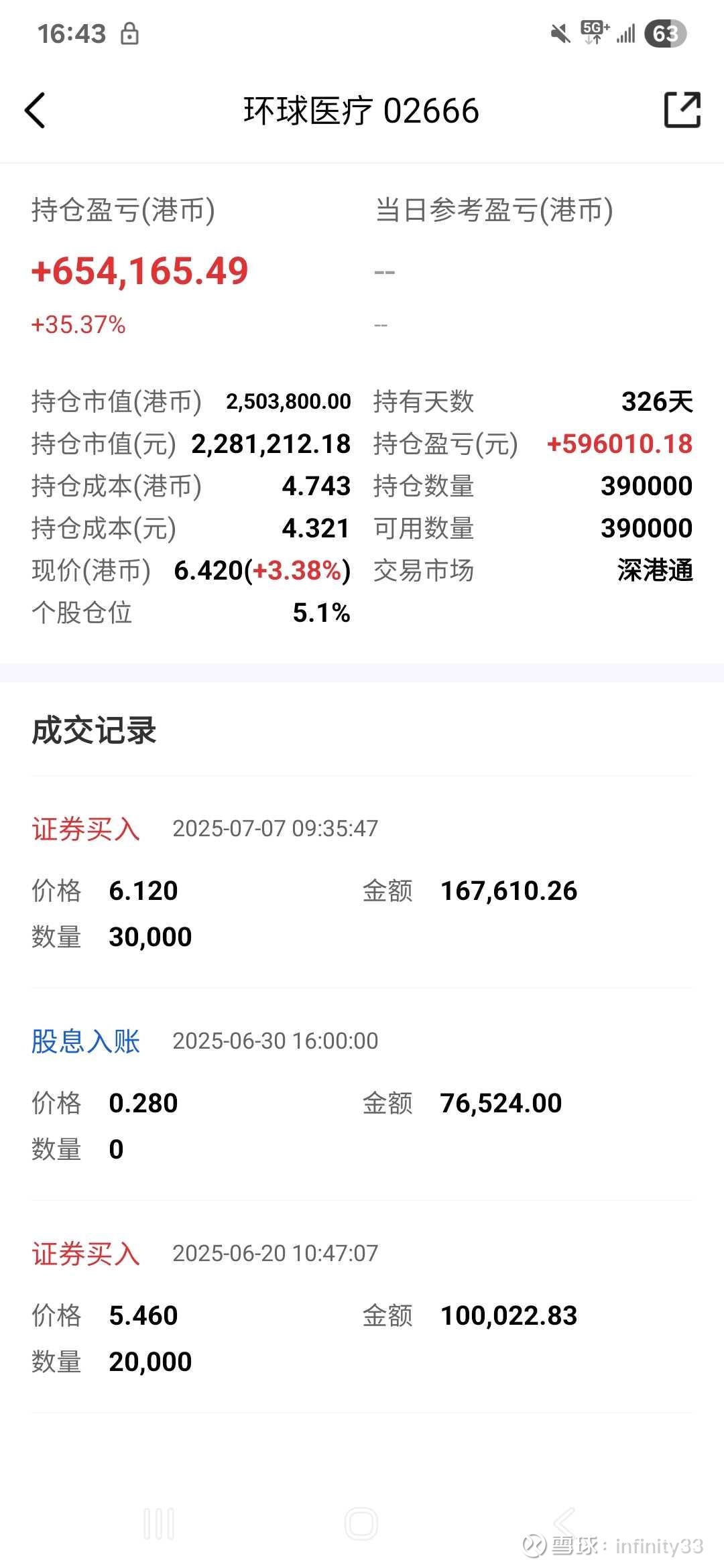Open the 2025-06-20 证券买入 trade record
Screen dimensions: 724x1568
pyautogui.click(x=362, y=1307)
